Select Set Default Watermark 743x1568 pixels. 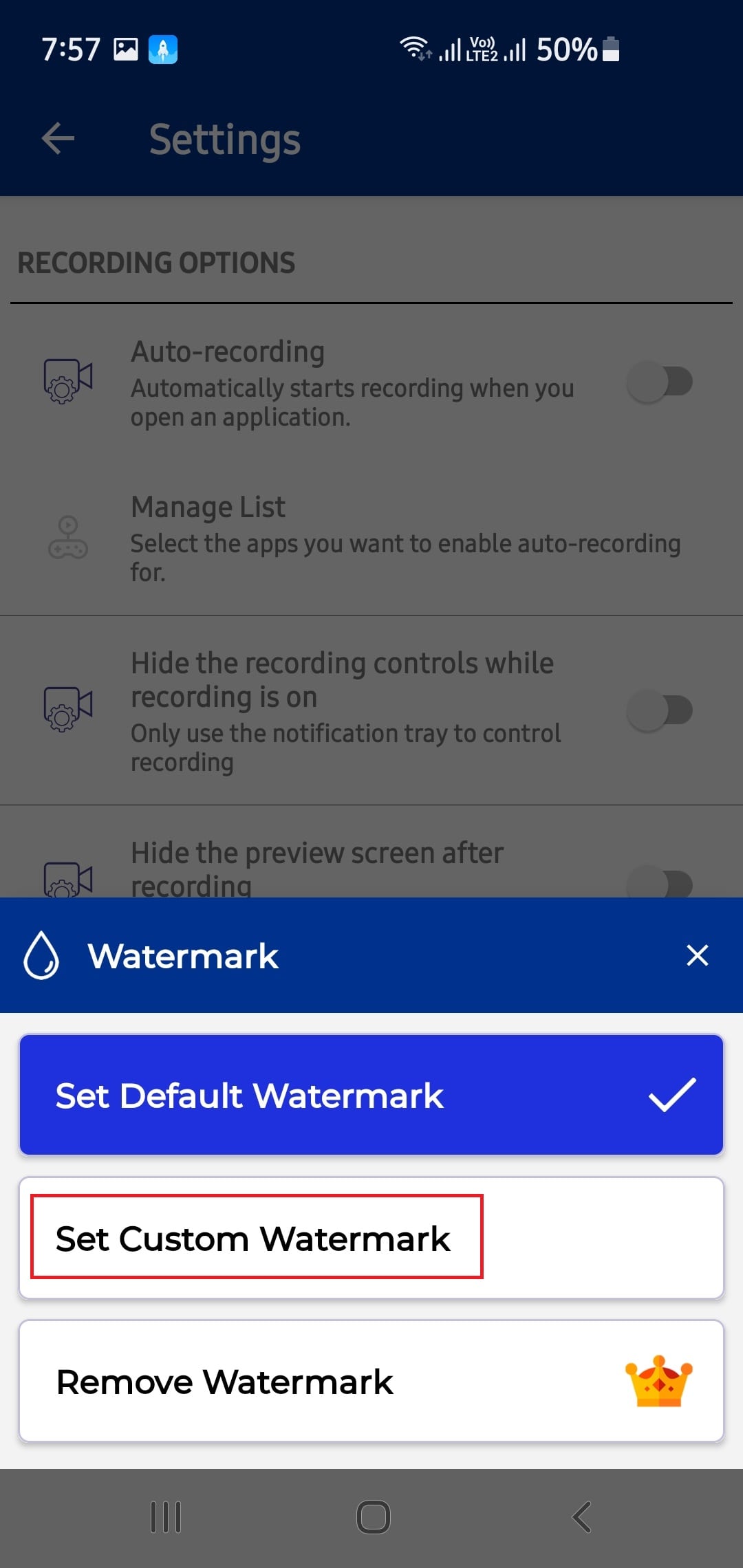[x=250, y=1093]
